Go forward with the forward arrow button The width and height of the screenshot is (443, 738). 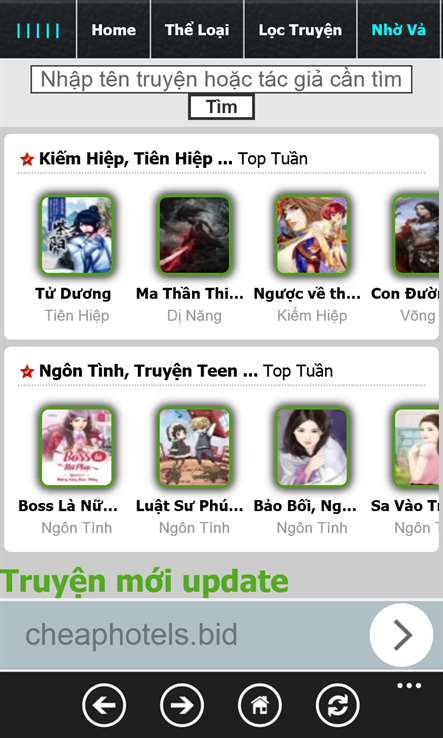(x=182, y=705)
